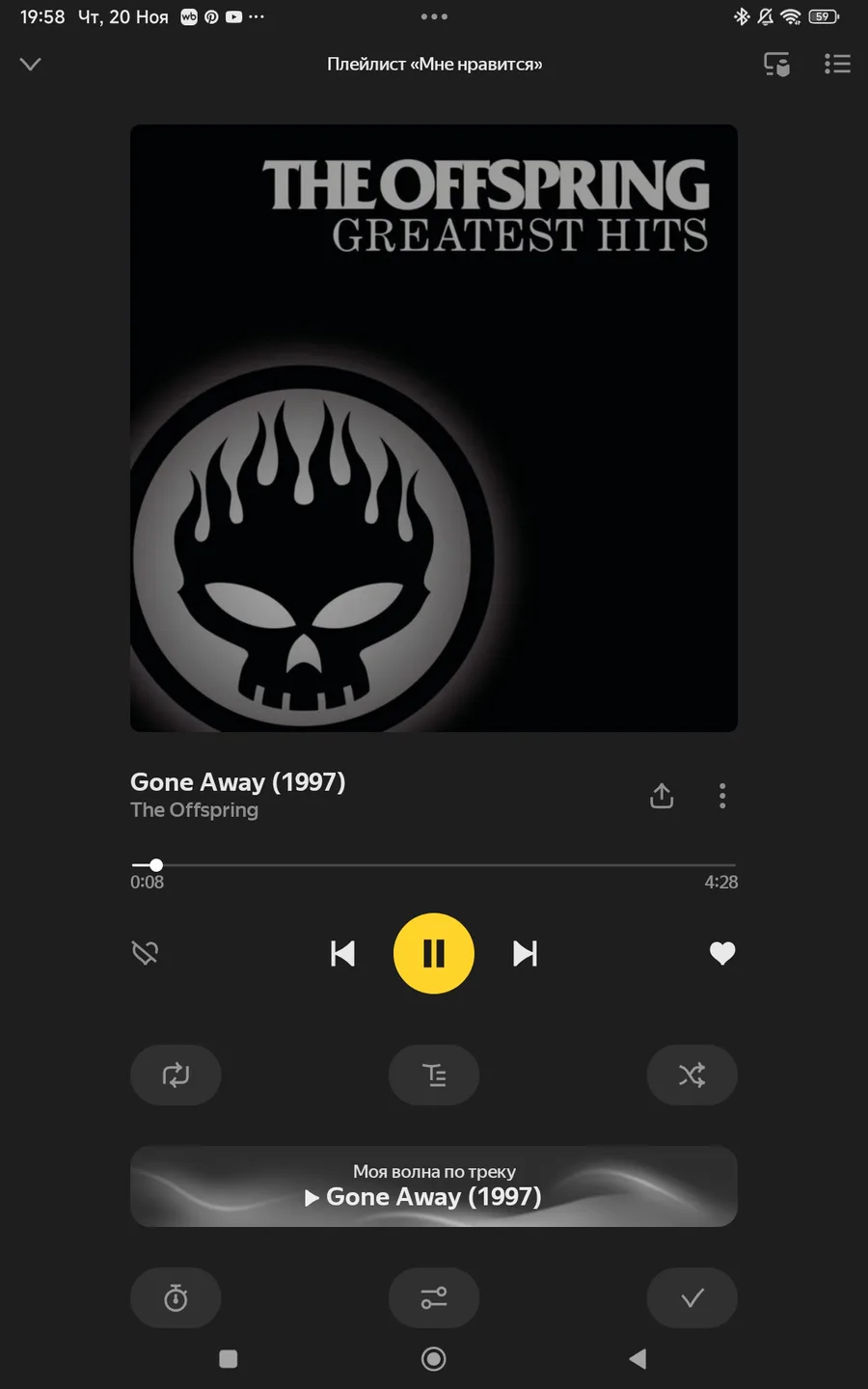Open the playback settings sliders
This screenshot has height=1389, width=868.
click(x=434, y=1298)
